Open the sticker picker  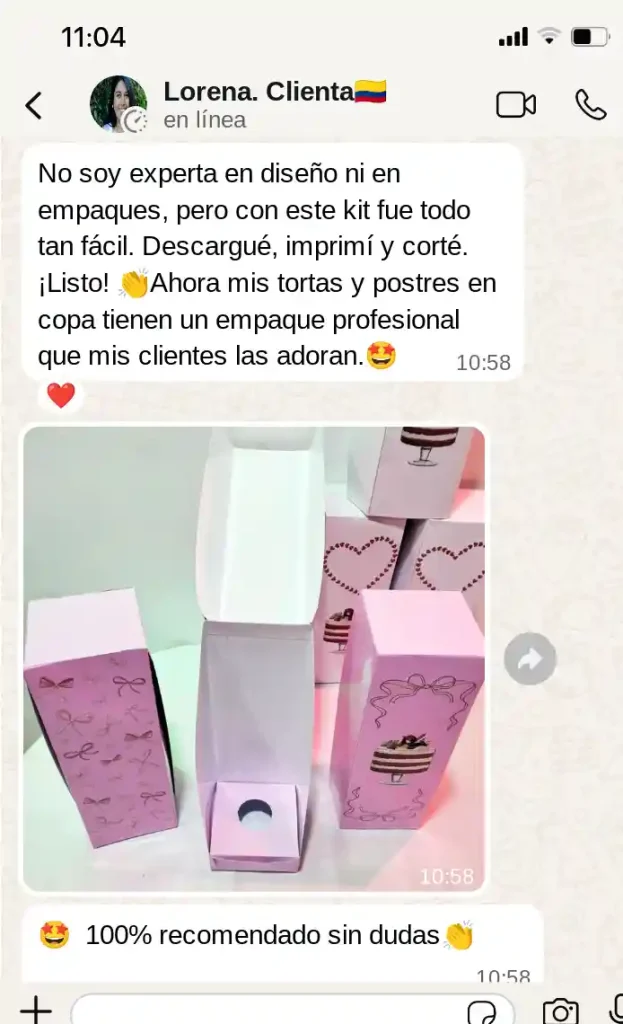(x=483, y=1010)
